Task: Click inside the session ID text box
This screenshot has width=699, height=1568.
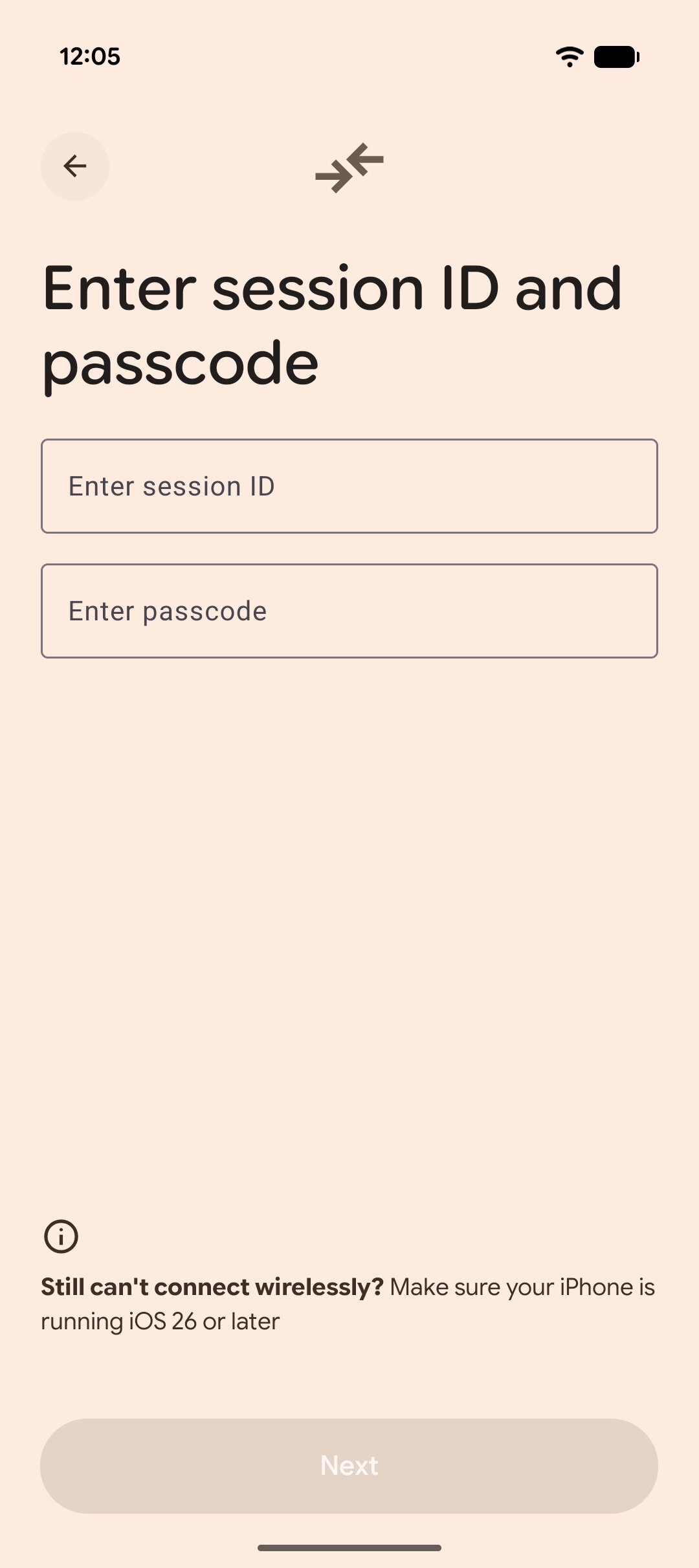Action: pos(349,486)
